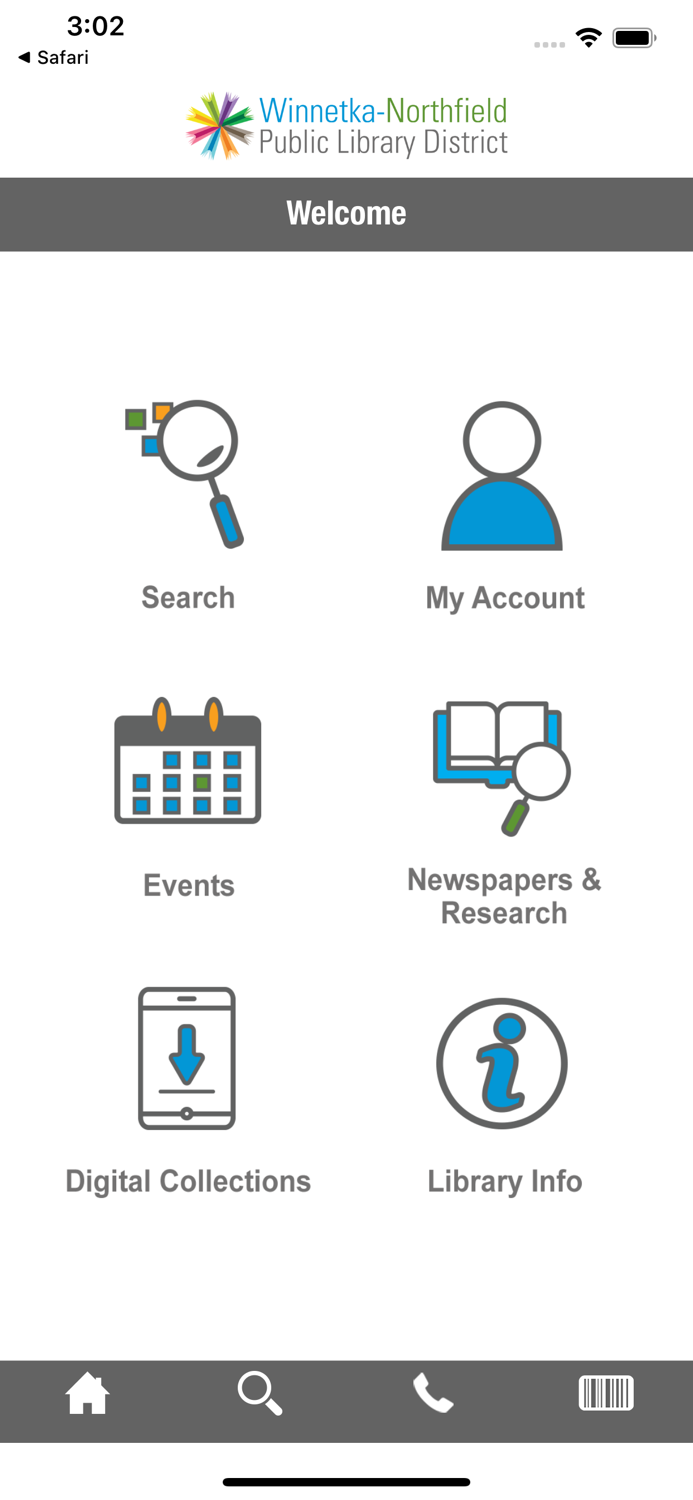Show the library card barcode
693x1500 pixels.
[x=606, y=1393]
